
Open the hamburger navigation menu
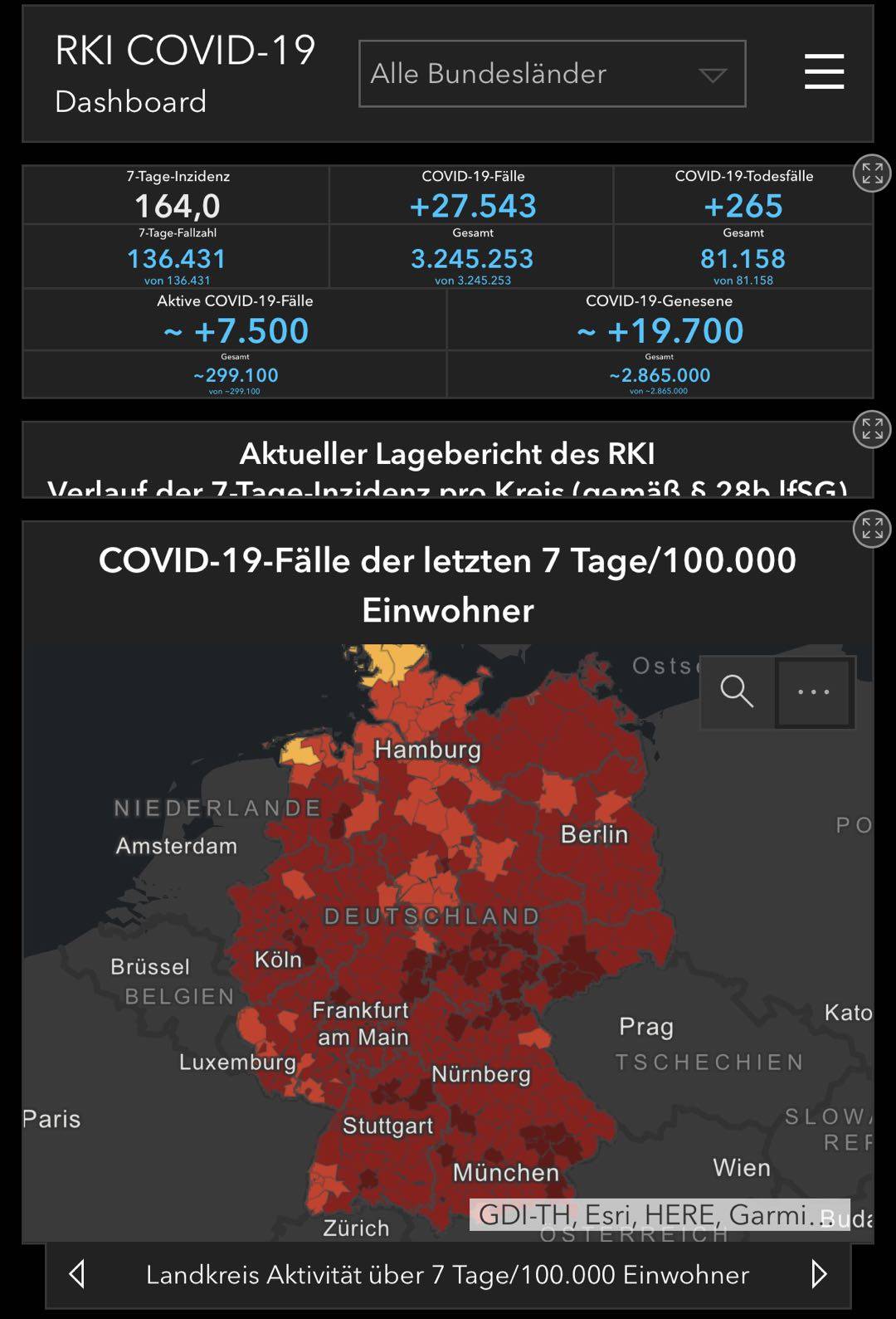point(824,73)
